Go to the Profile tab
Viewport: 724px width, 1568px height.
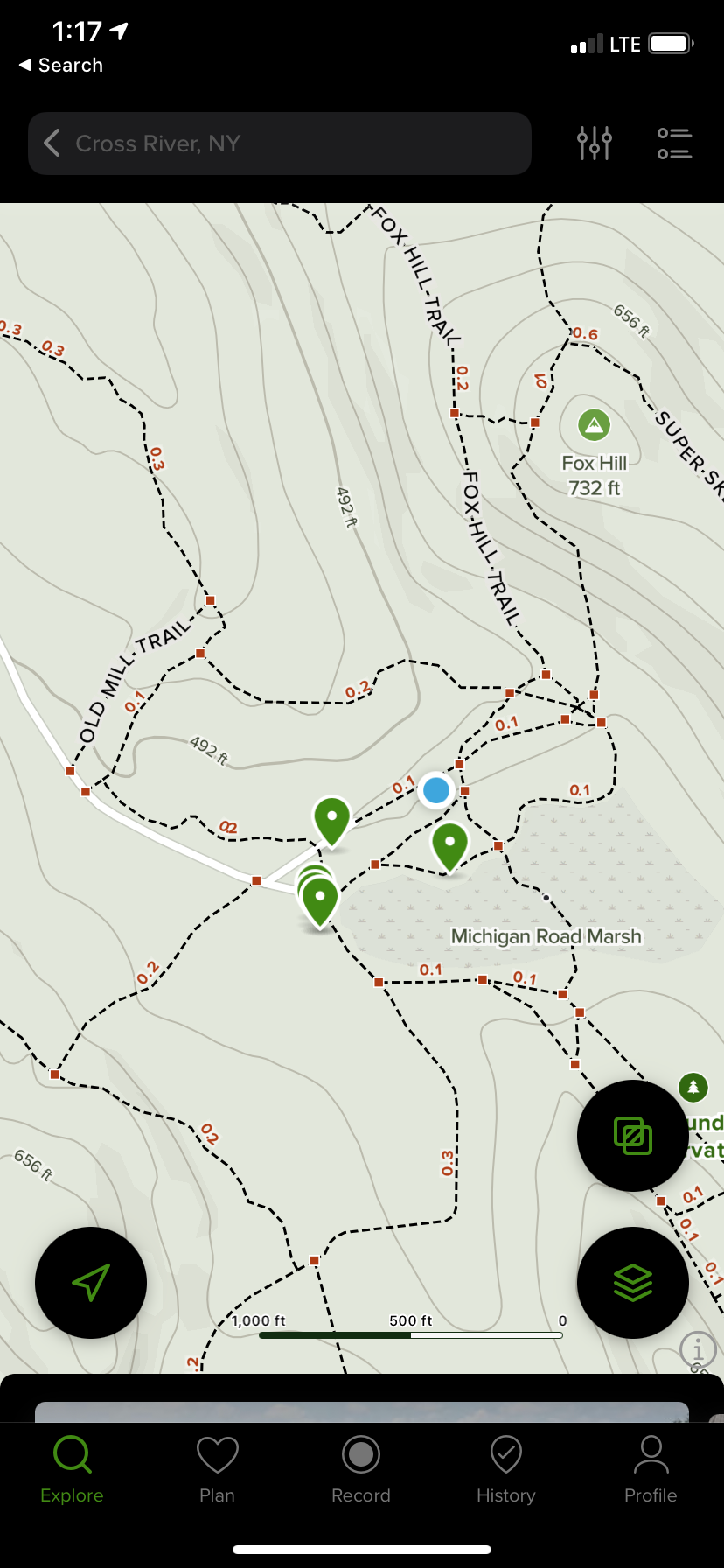pyautogui.click(x=651, y=1469)
